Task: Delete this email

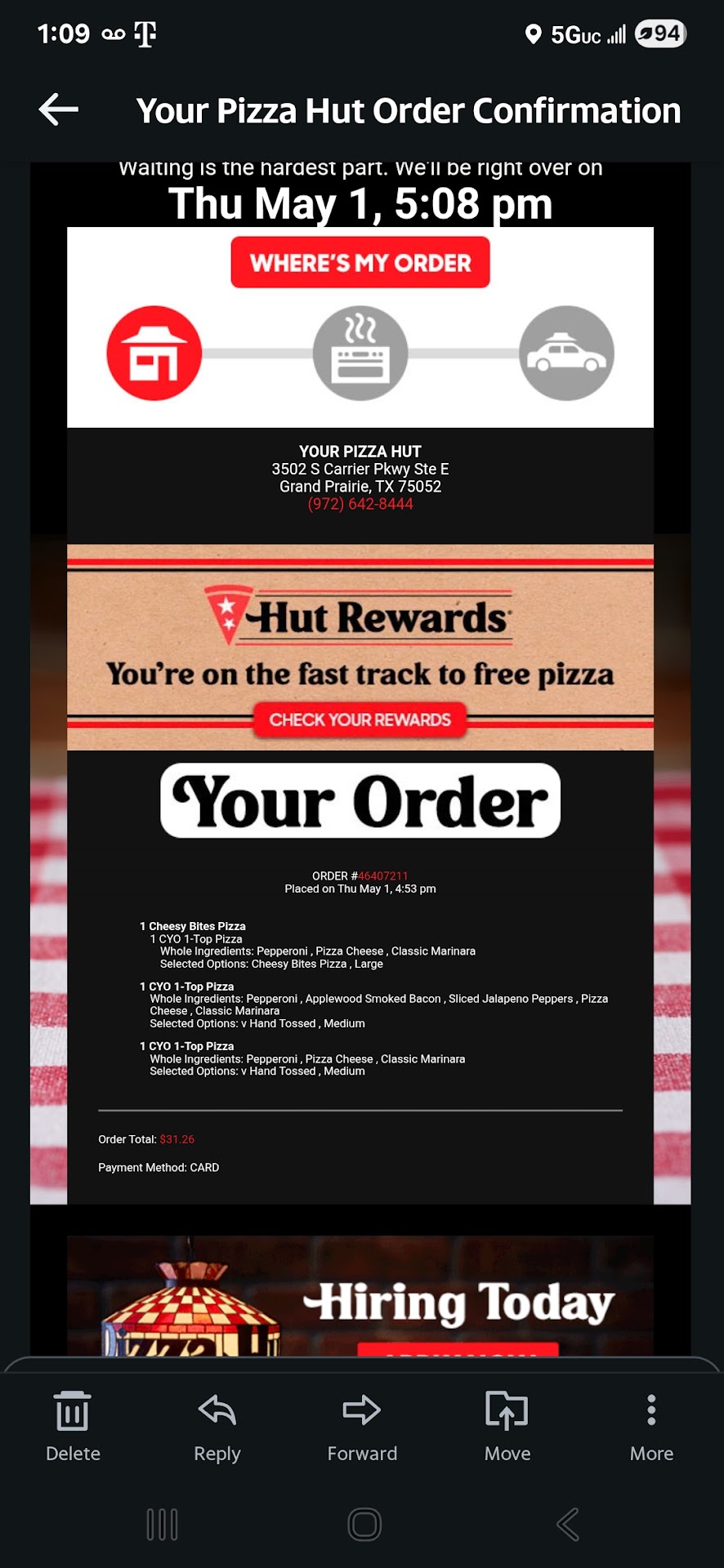Action: (73, 1426)
